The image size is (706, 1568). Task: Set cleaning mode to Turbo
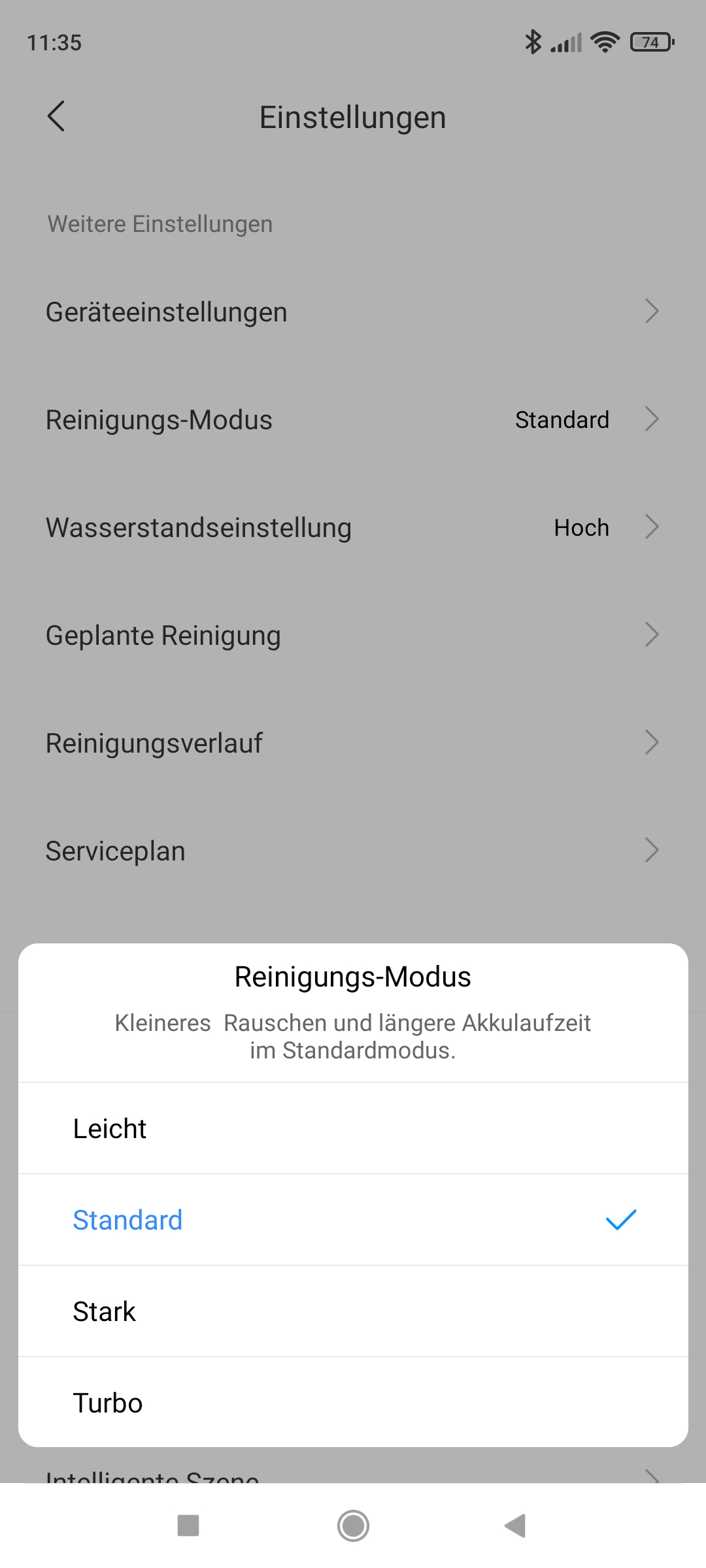click(x=353, y=1402)
